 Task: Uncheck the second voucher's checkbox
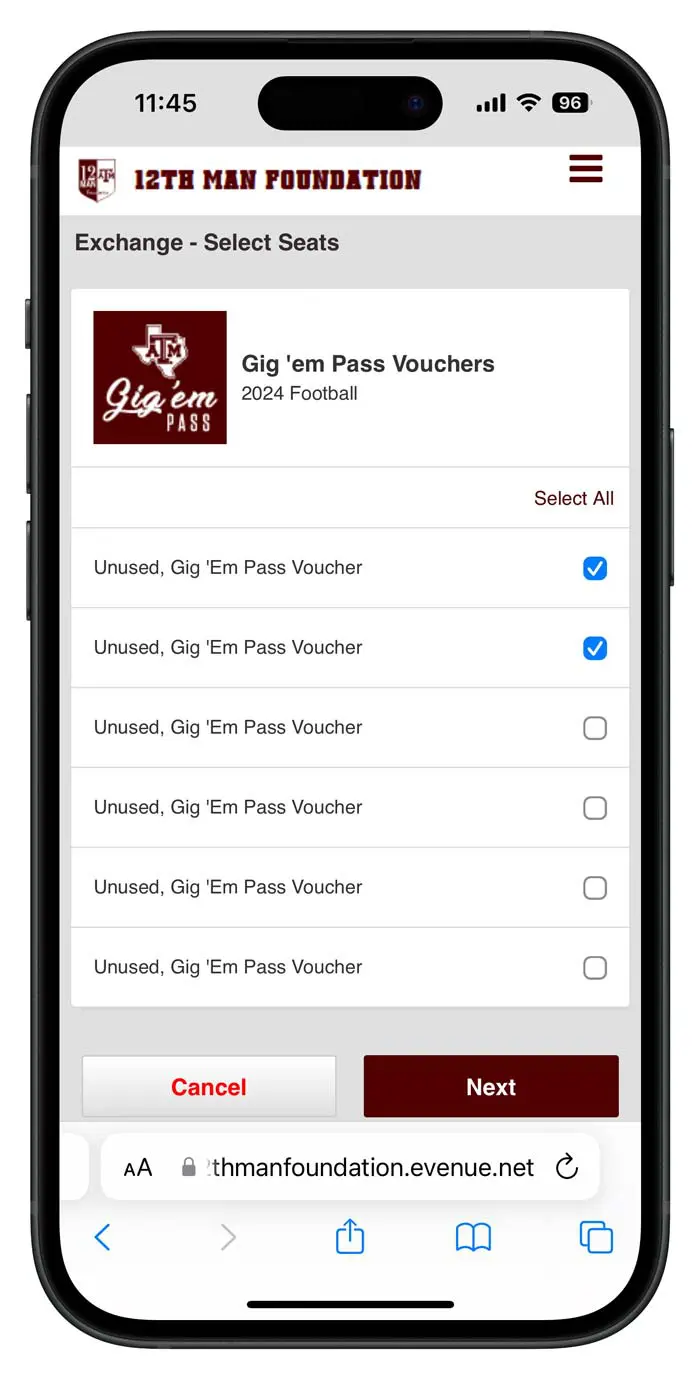point(595,648)
